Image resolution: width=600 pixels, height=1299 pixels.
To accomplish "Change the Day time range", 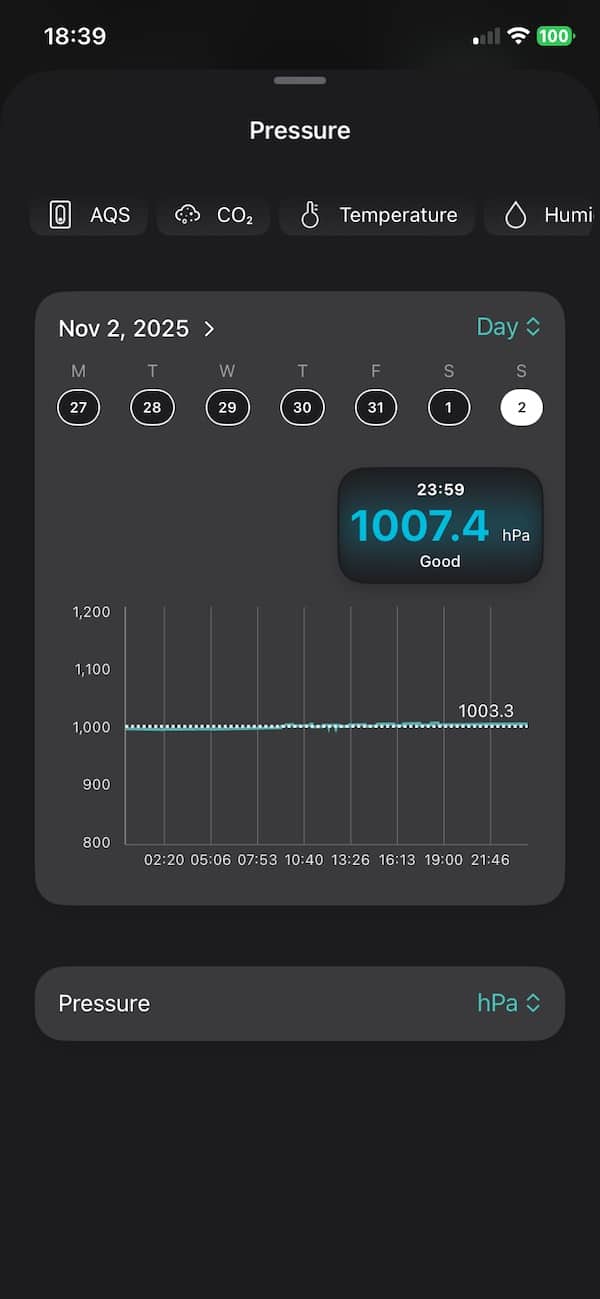I will (508, 327).
